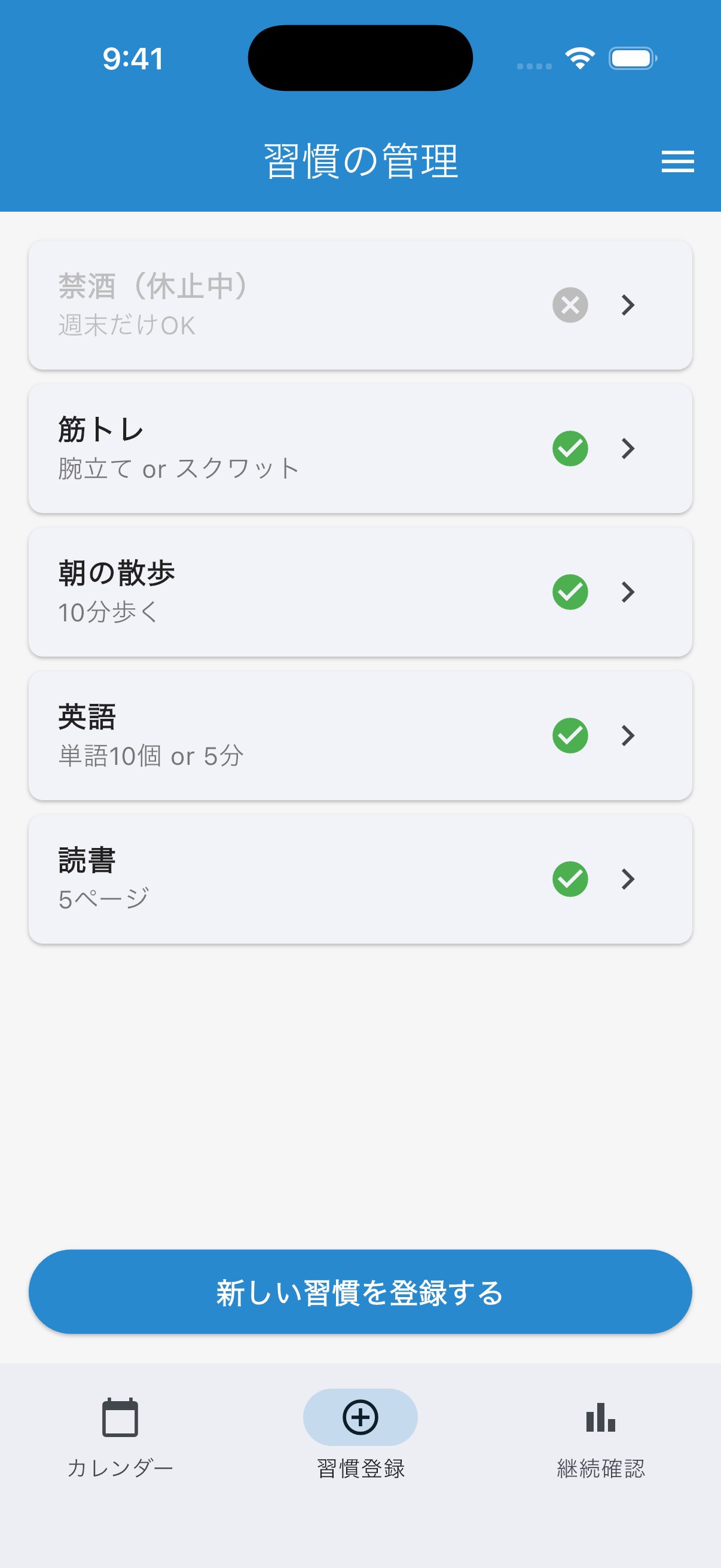Open the hamburger menu
This screenshot has height=1568, width=721.
coord(677,162)
